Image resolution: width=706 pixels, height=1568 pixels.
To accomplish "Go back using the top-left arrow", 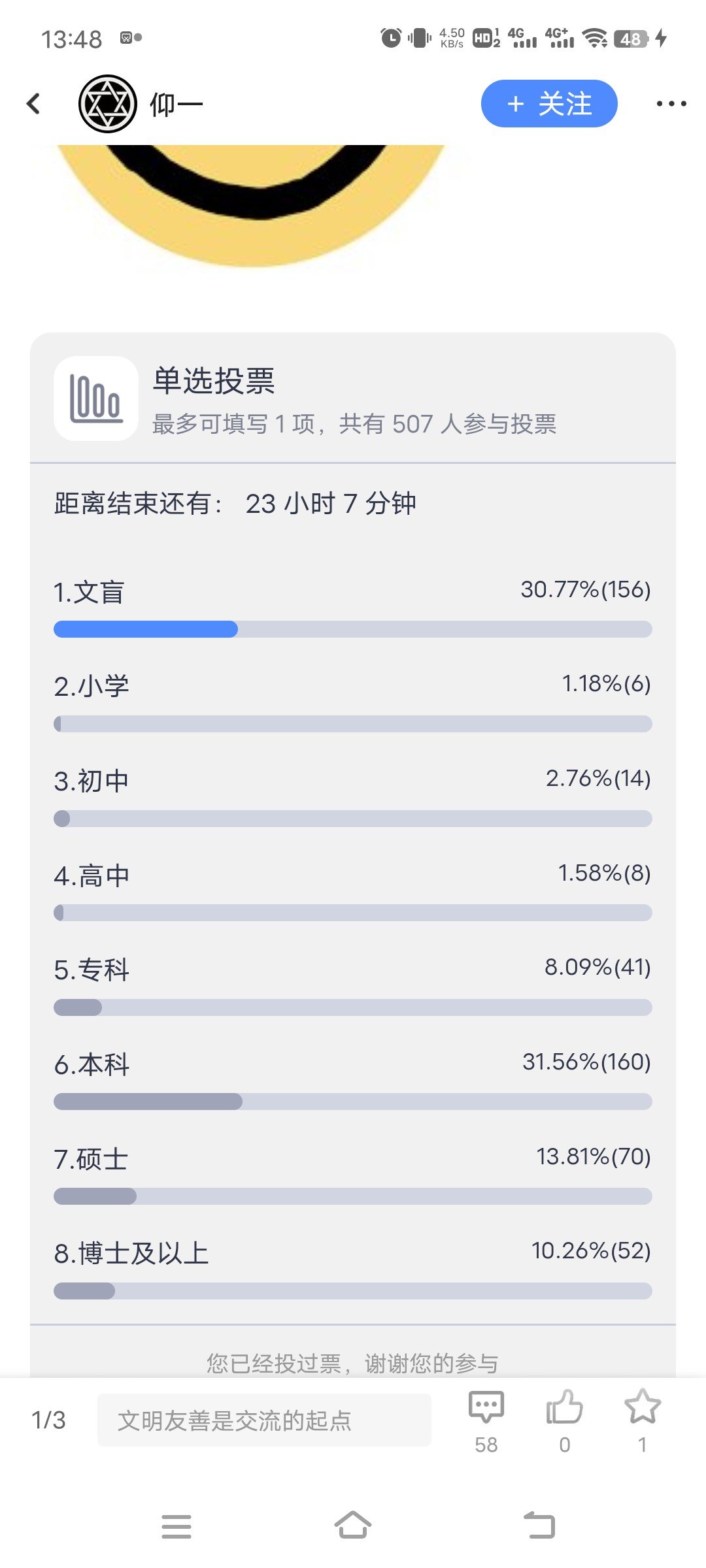I will 33,103.
